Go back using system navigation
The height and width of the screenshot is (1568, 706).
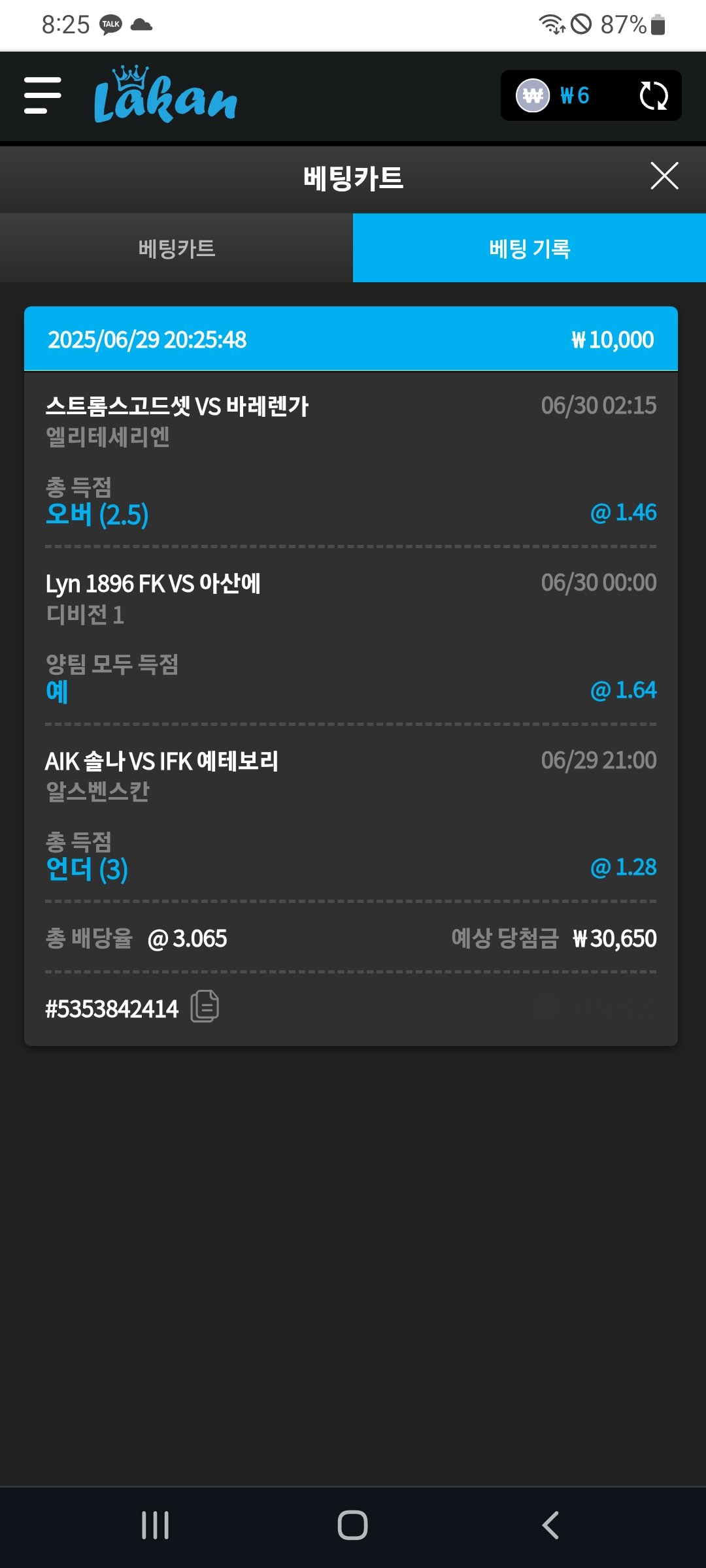pos(550,1526)
